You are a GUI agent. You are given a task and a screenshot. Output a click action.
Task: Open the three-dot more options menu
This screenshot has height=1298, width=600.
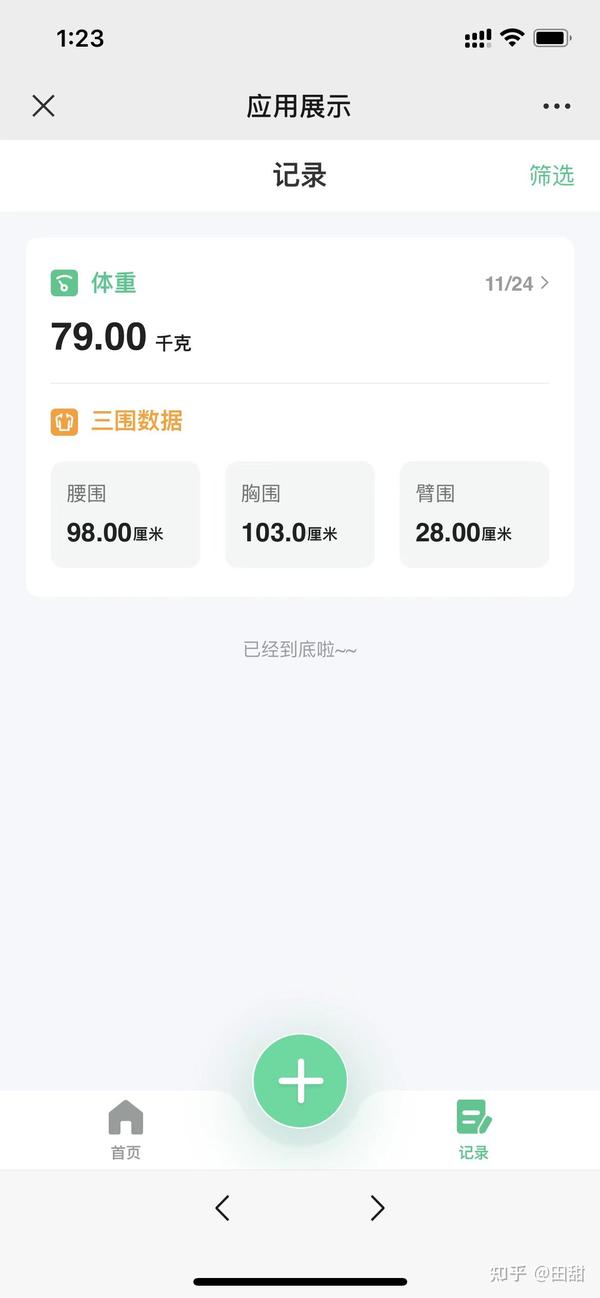tap(556, 106)
